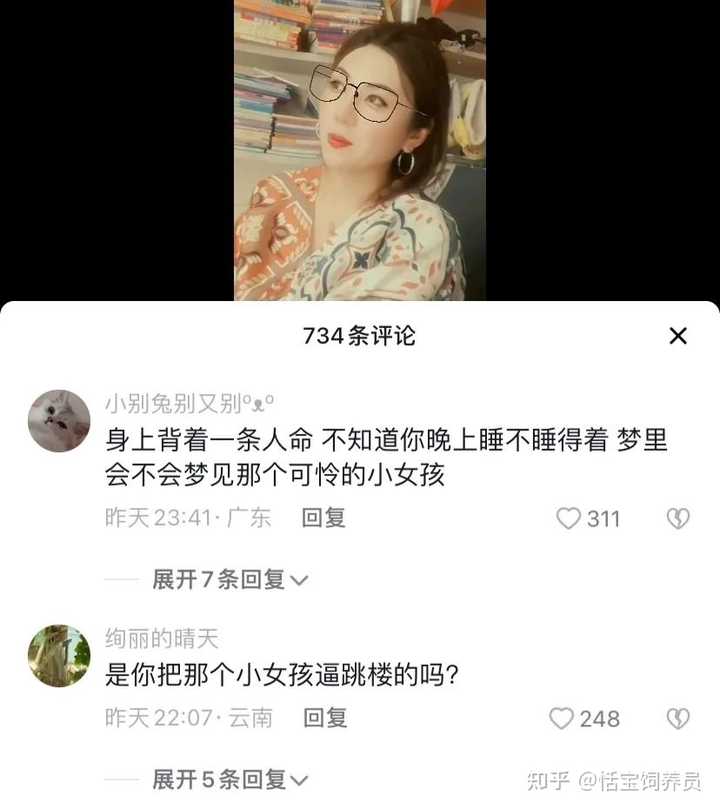Viewport: 720px width, 810px height.
Task: Open 小别兔别又别's profile avatar
Action: (x=59, y=421)
